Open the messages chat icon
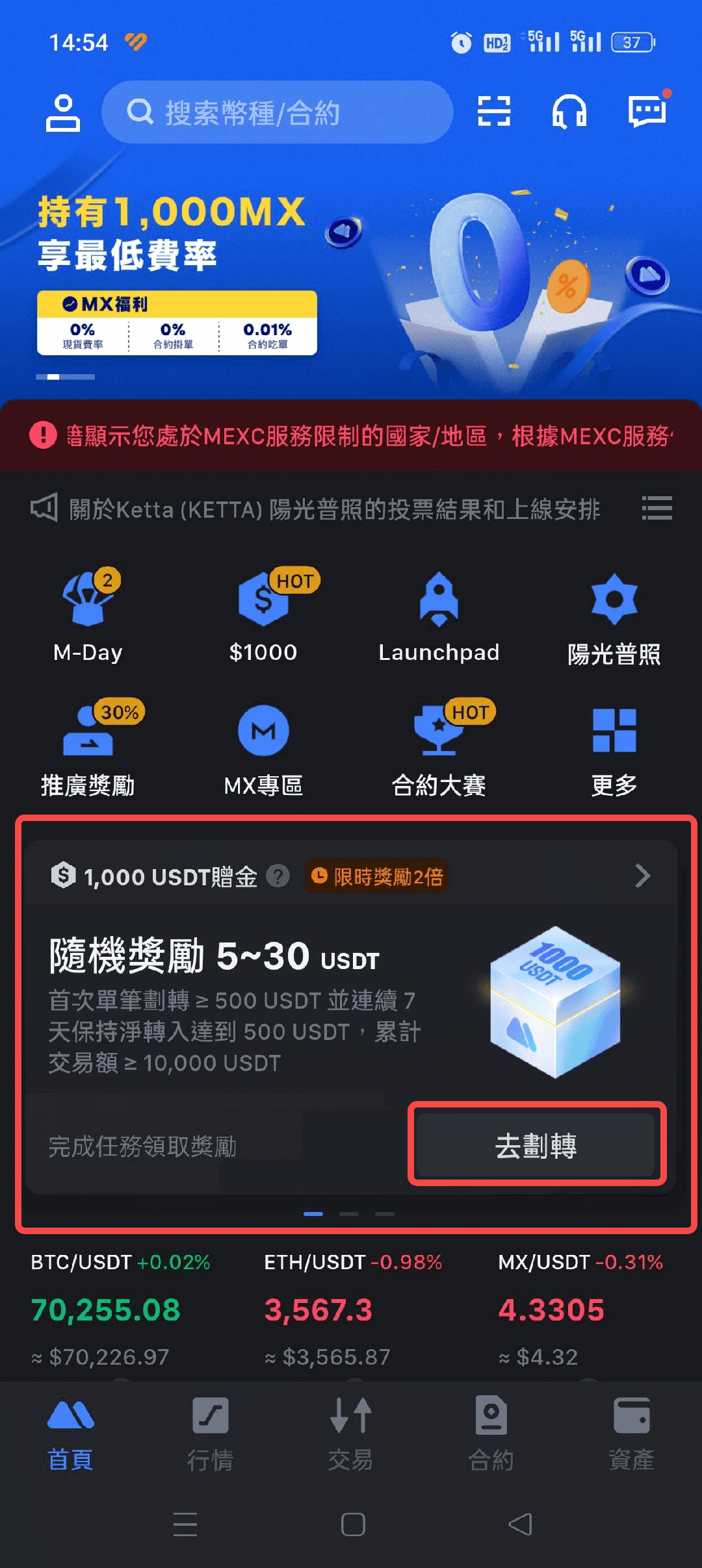The height and width of the screenshot is (1568, 702). click(647, 111)
